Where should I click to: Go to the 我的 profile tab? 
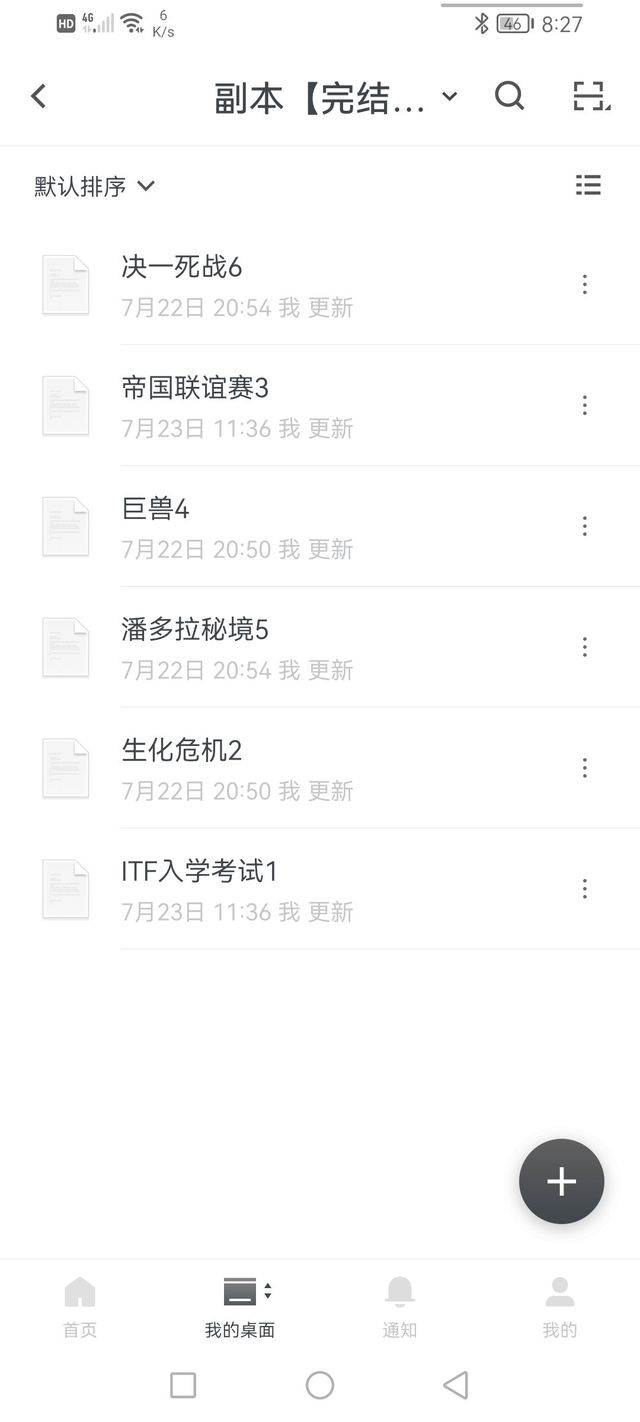tap(559, 1306)
